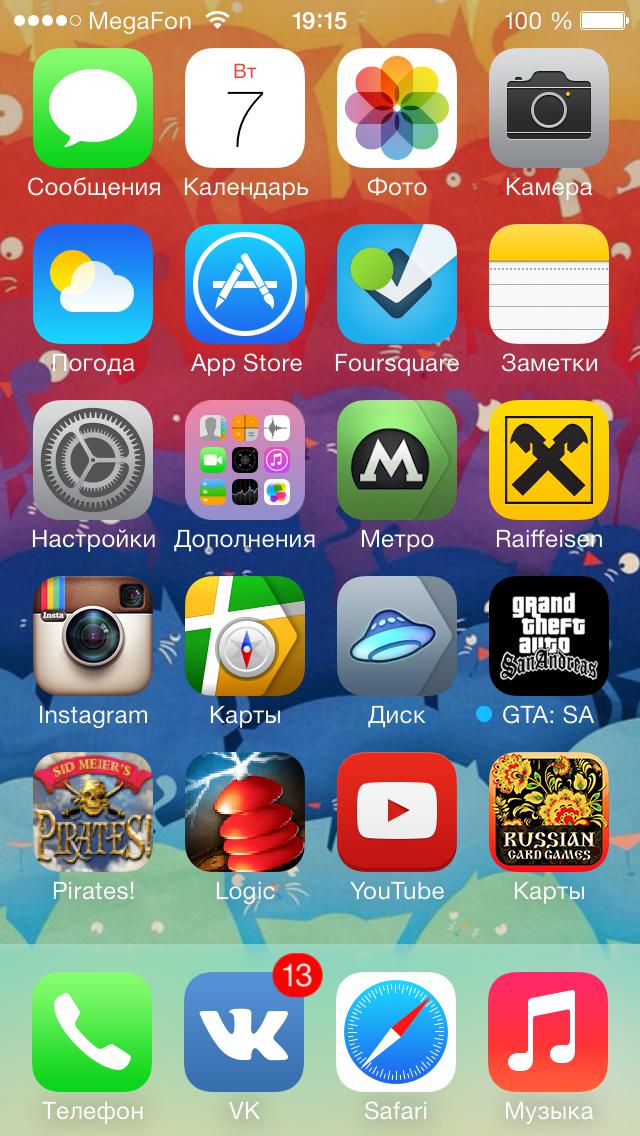
Task: Launch Safari from the dock
Action: coord(397,1032)
